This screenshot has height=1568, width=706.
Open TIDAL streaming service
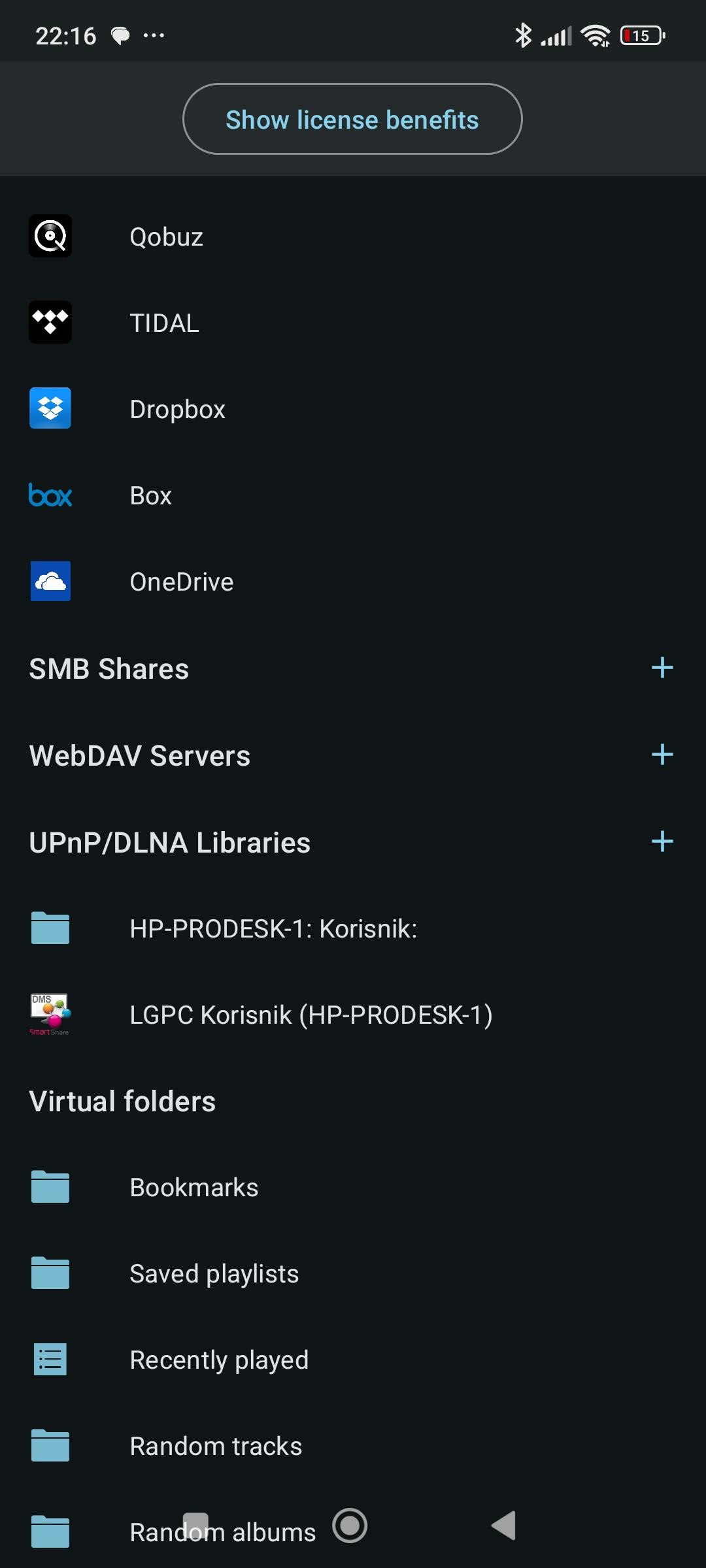click(353, 323)
